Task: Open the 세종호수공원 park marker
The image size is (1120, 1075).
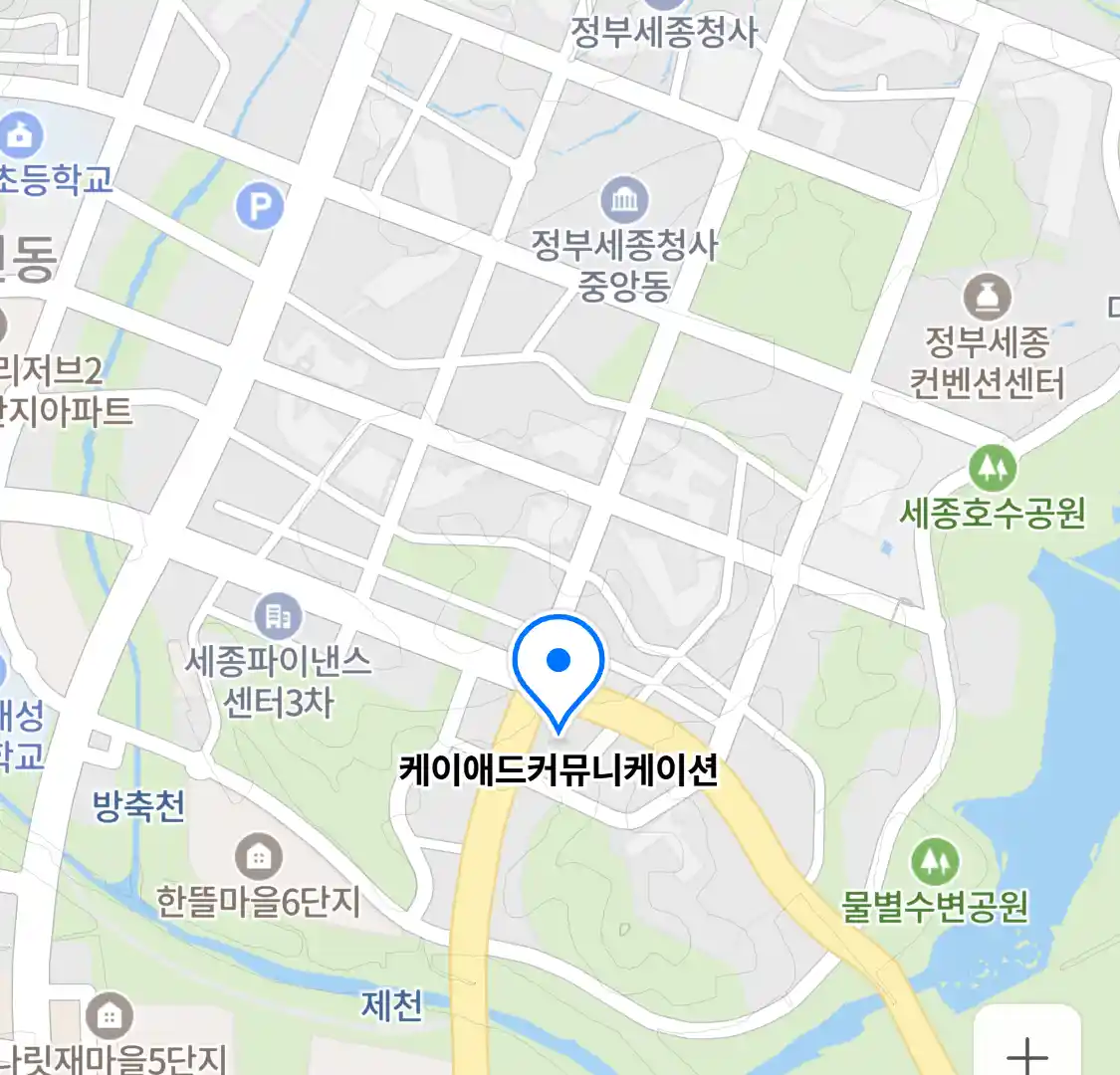Action: click(x=993, y=467)
